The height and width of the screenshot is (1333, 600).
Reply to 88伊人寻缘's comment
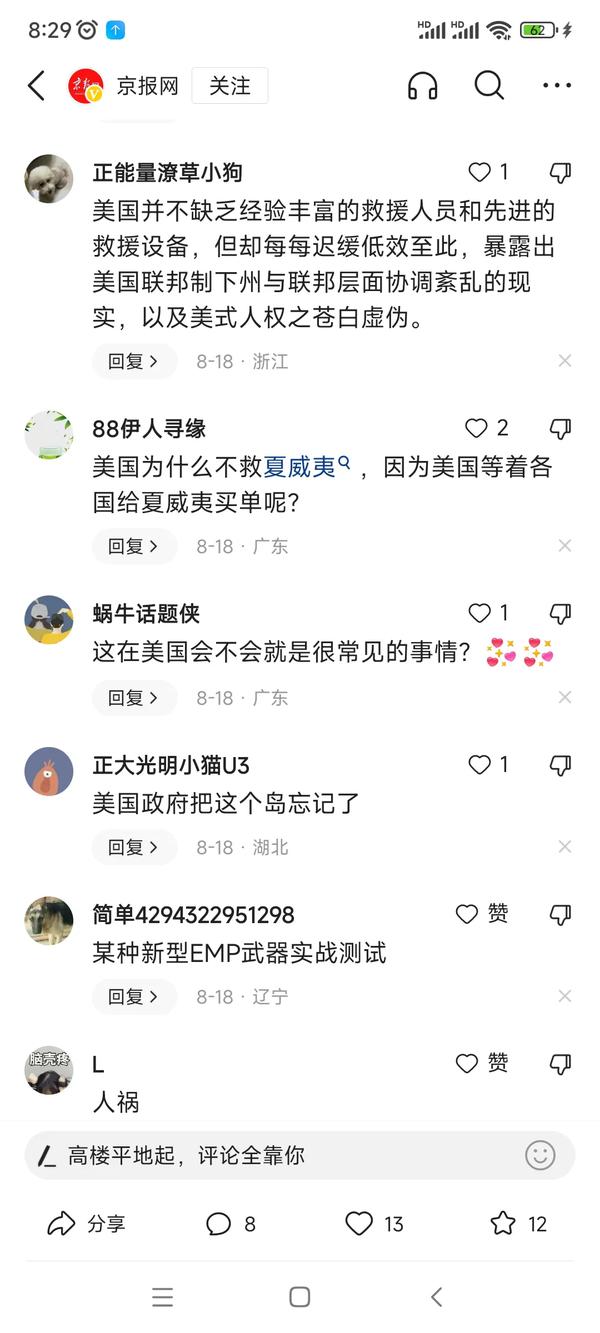pyautogui.click(x=134, y=546)
